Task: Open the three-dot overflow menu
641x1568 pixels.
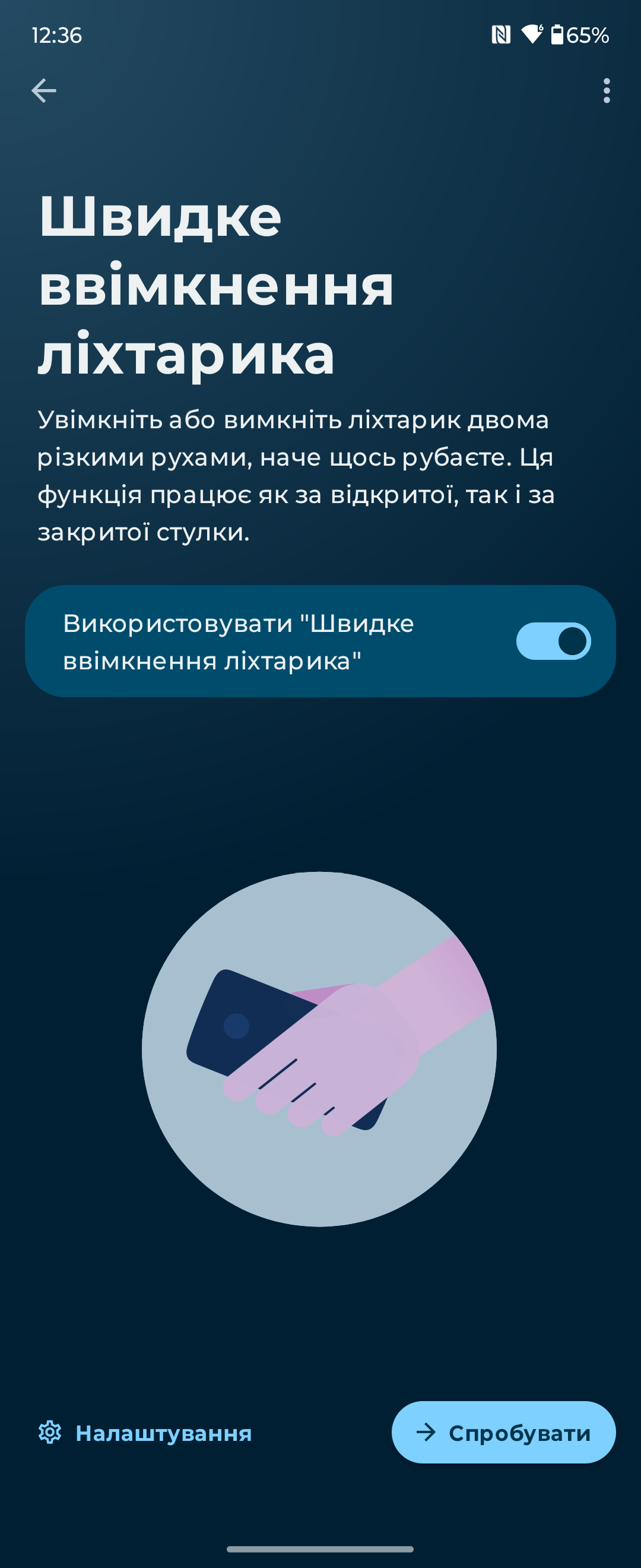Action: 607,91
